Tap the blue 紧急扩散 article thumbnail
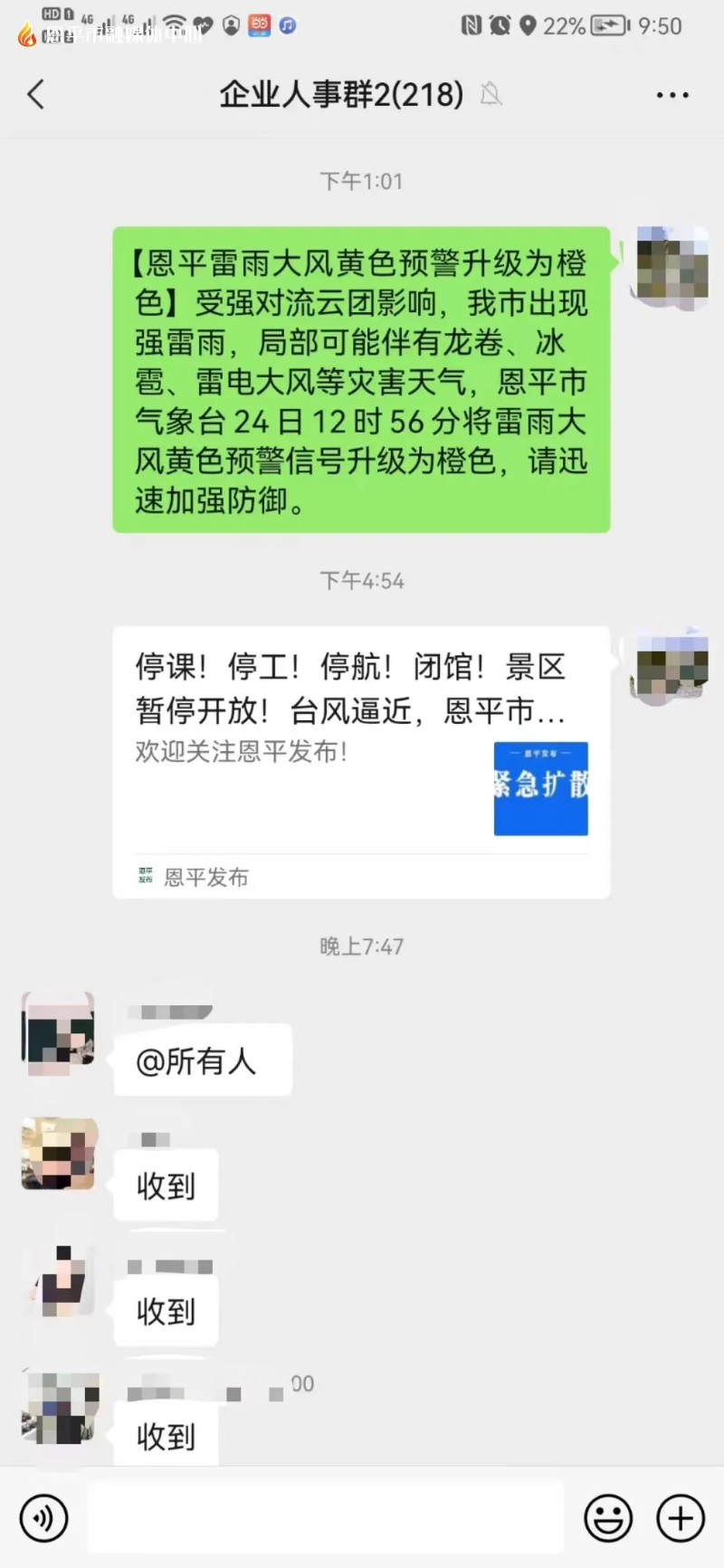724x1568 pixels. click(x=540, y=788)
